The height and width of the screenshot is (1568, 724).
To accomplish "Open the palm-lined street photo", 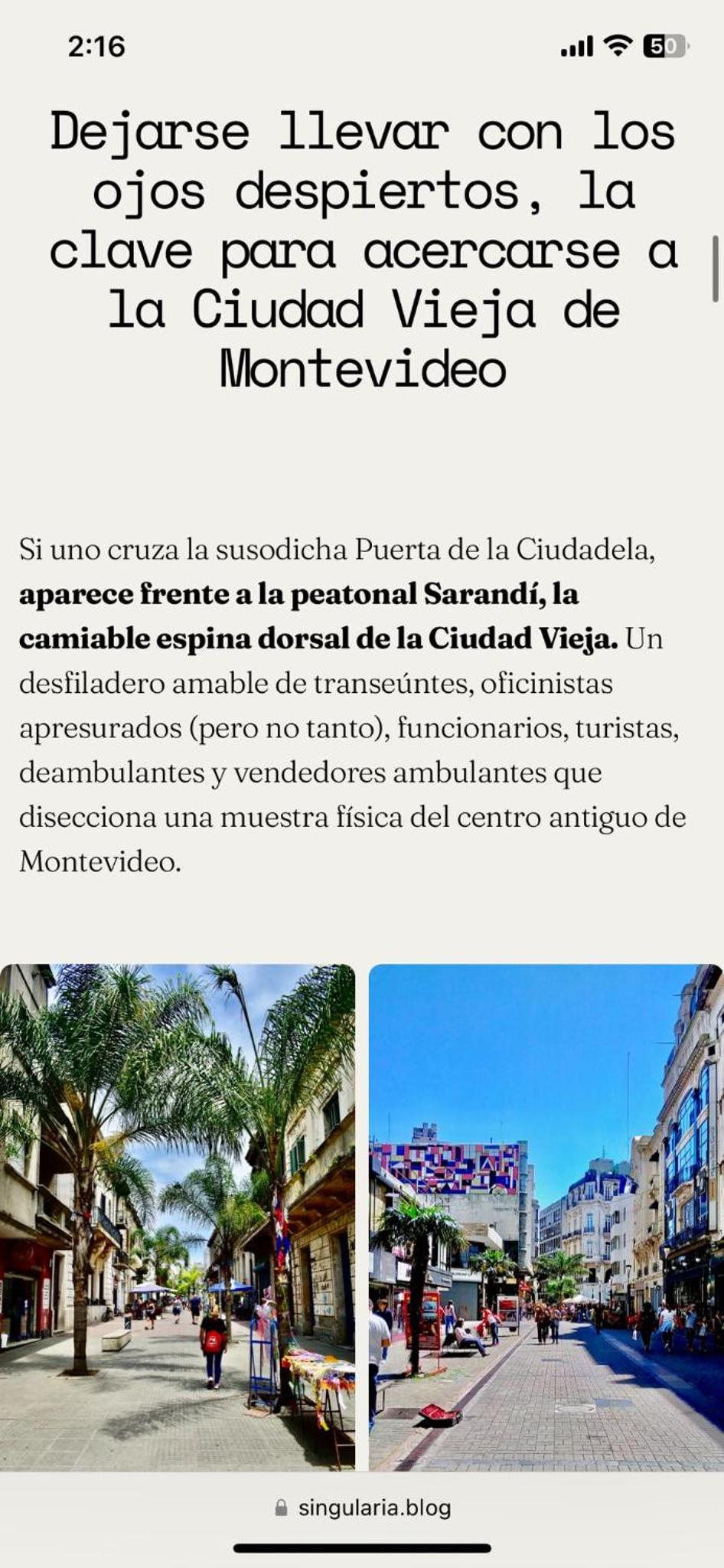I will click(x=178, y=1217).
